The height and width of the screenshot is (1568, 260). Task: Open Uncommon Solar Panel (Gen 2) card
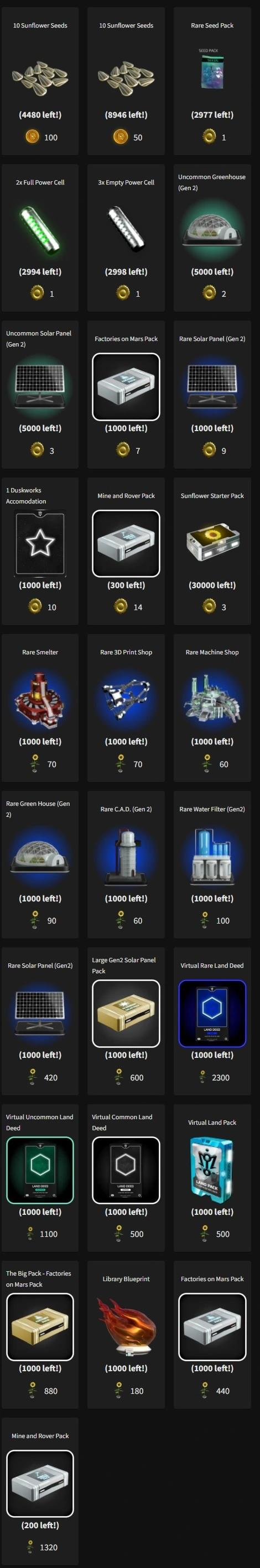coord(40,395)
